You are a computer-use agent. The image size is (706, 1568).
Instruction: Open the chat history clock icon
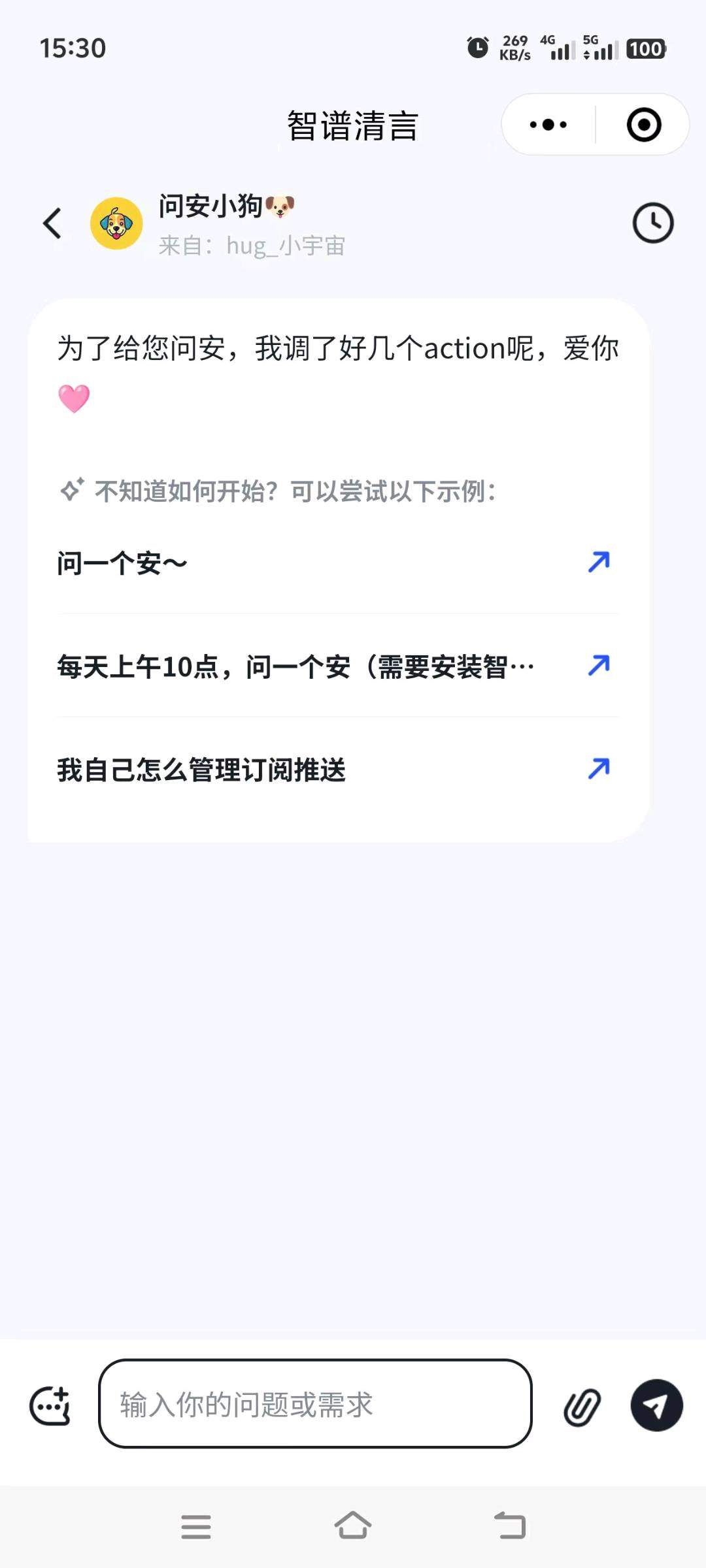(x=652, y=223)
